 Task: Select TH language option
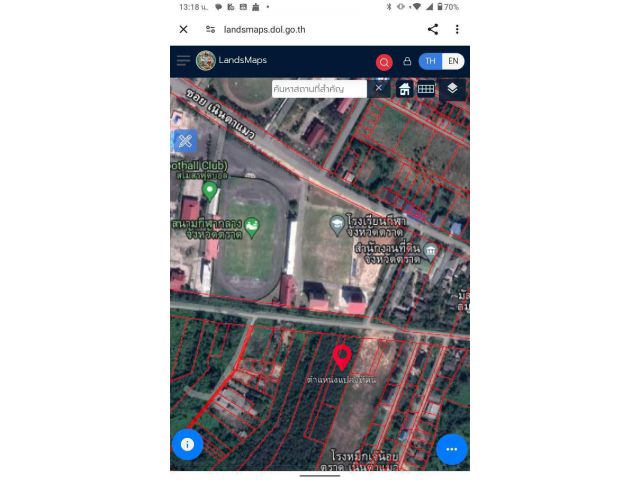(x=430, y=61)
